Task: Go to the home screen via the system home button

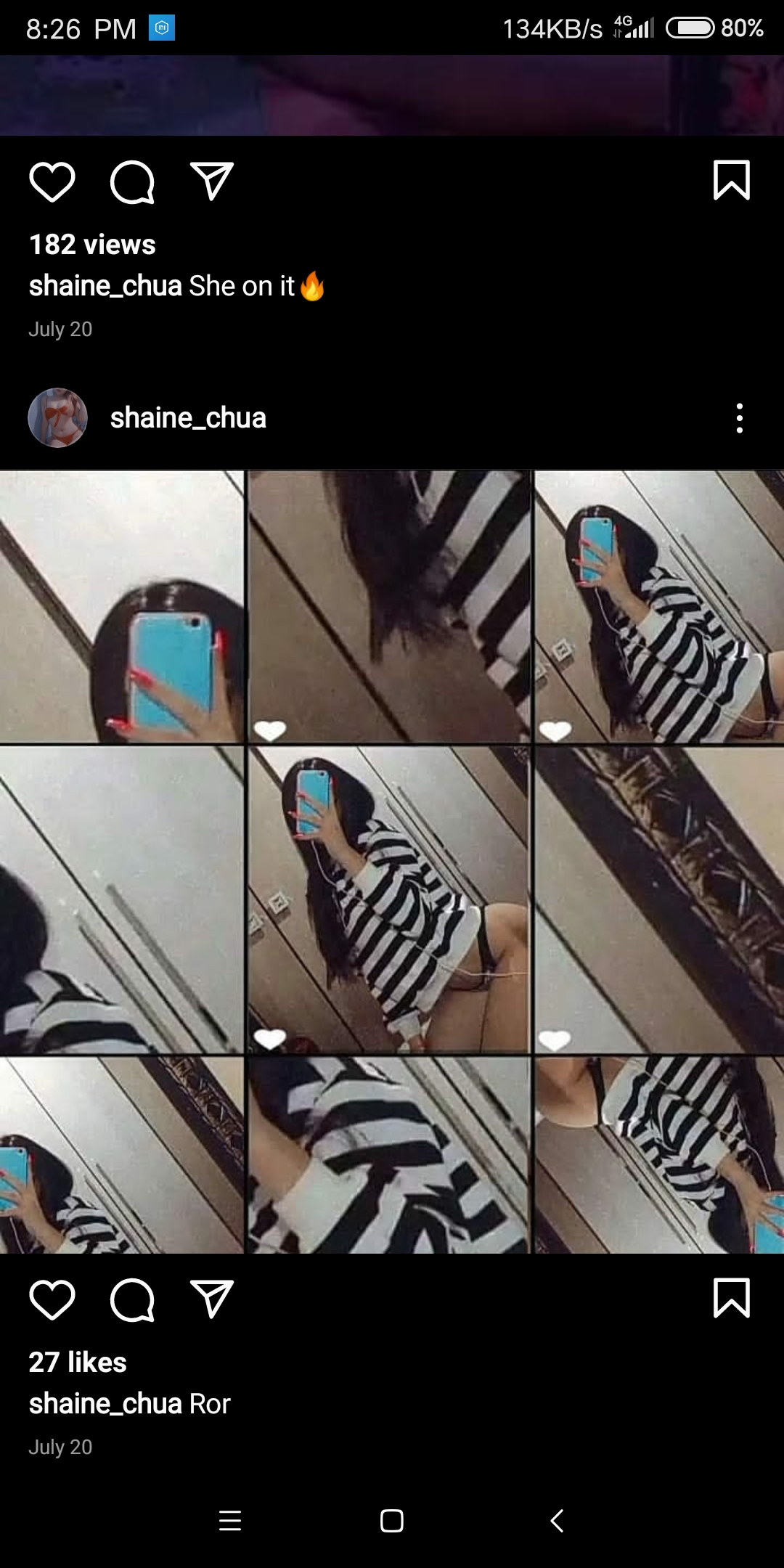Action: [392, 1520]
